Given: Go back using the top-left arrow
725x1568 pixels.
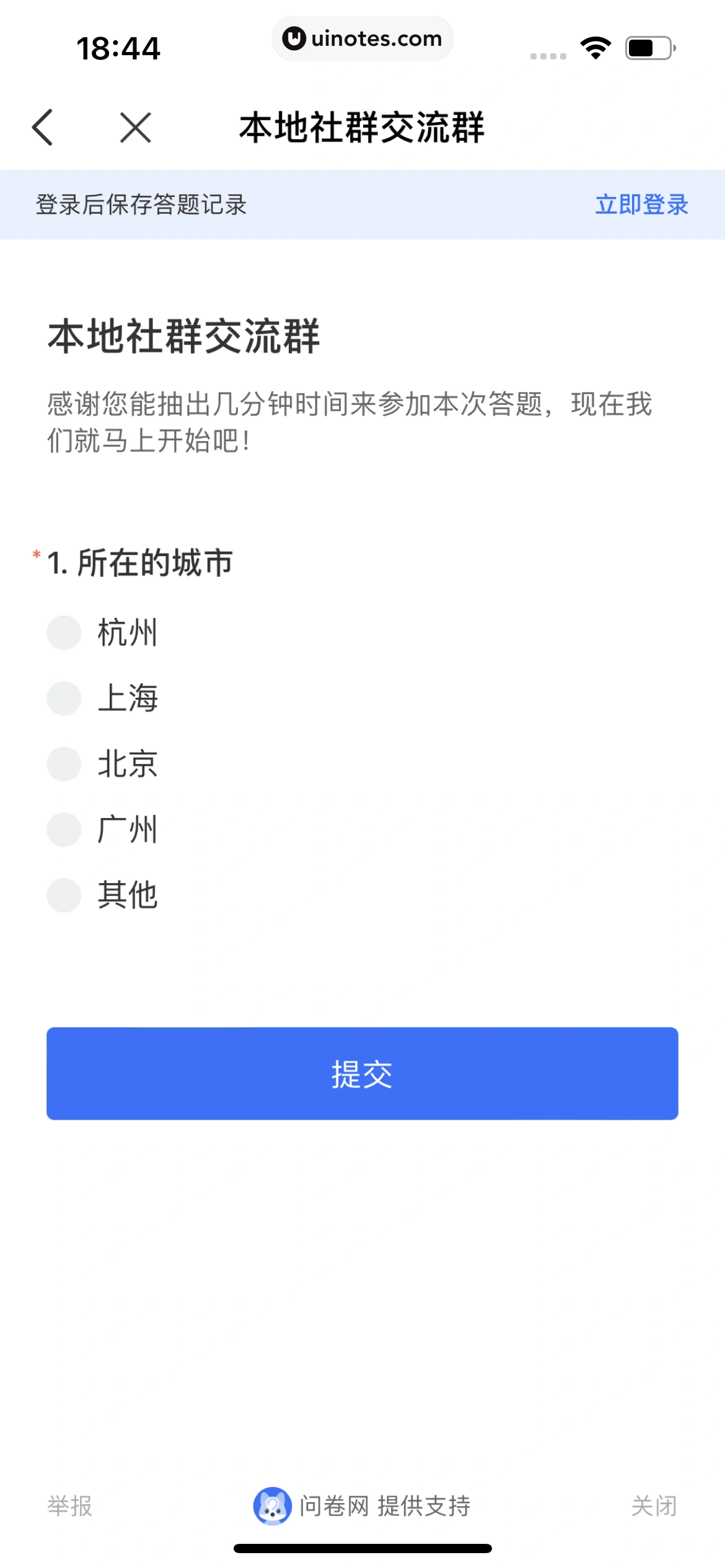Looking at the screenshot, I should point(43,128).
